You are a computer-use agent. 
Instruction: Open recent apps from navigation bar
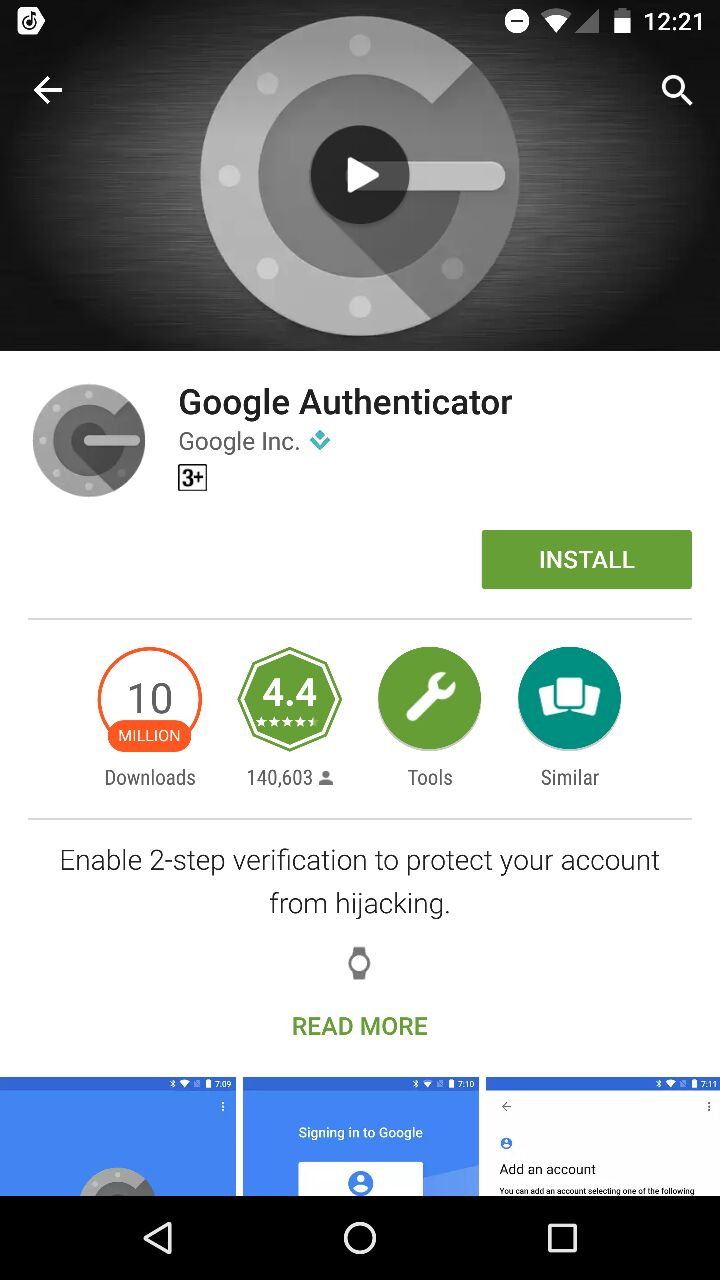(562, 1238)
